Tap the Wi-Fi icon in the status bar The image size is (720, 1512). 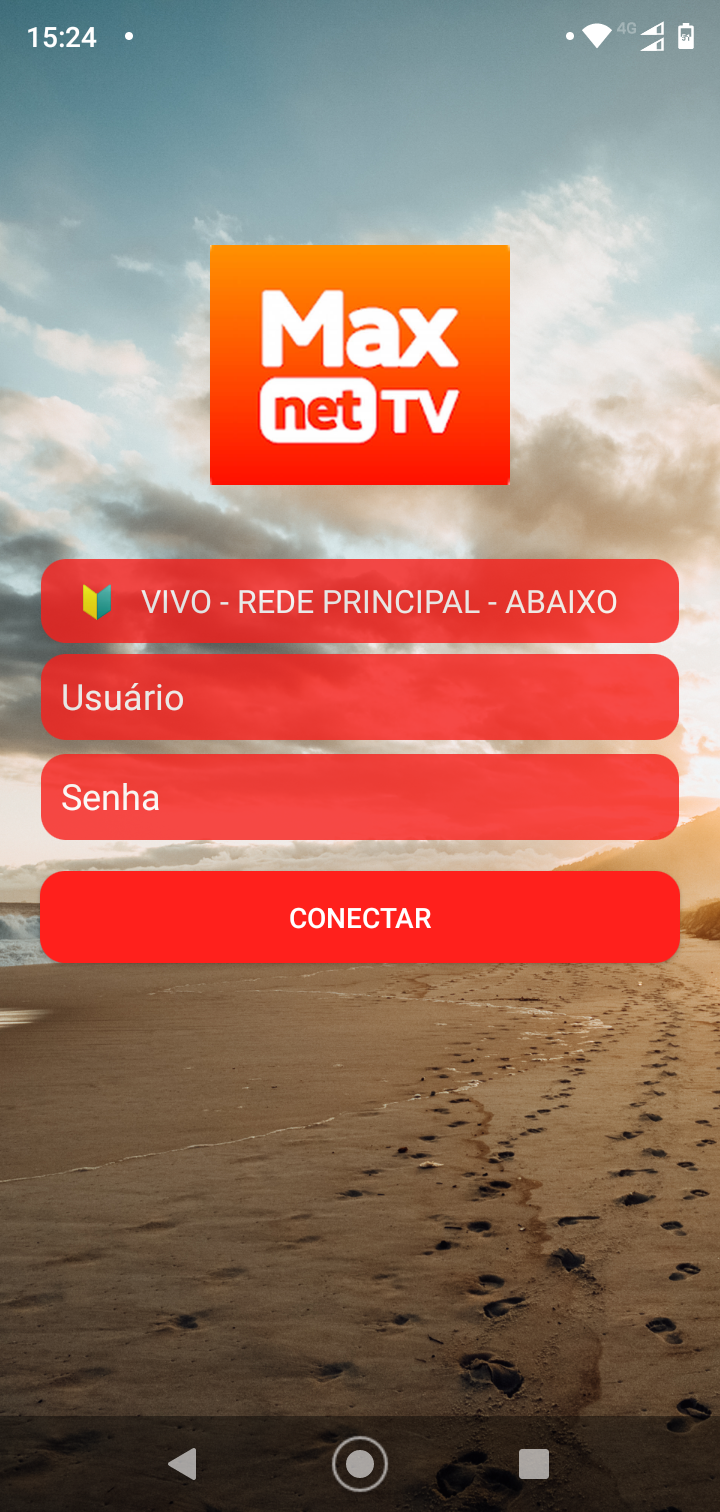596,36
